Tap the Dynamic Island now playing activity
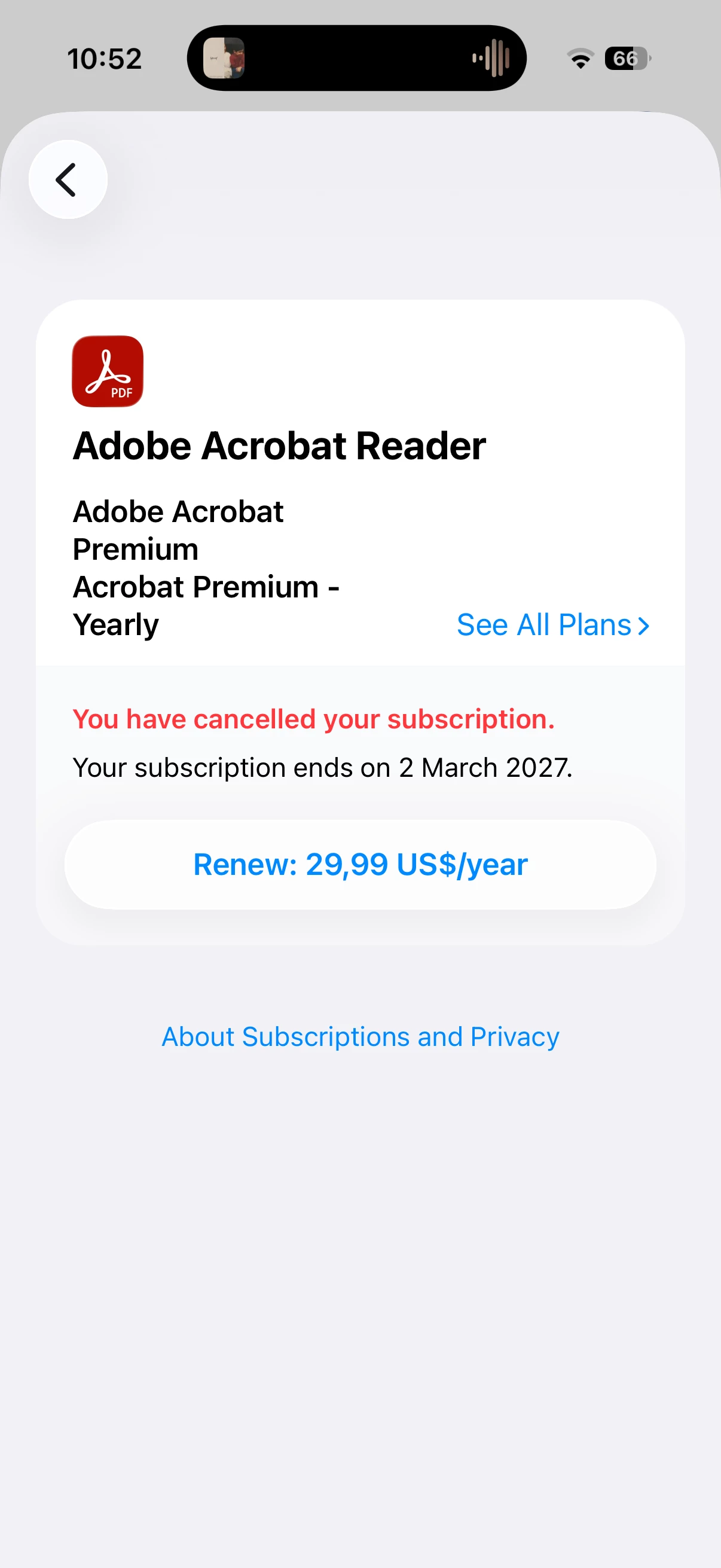721x1568 pixels. (356, 59)
